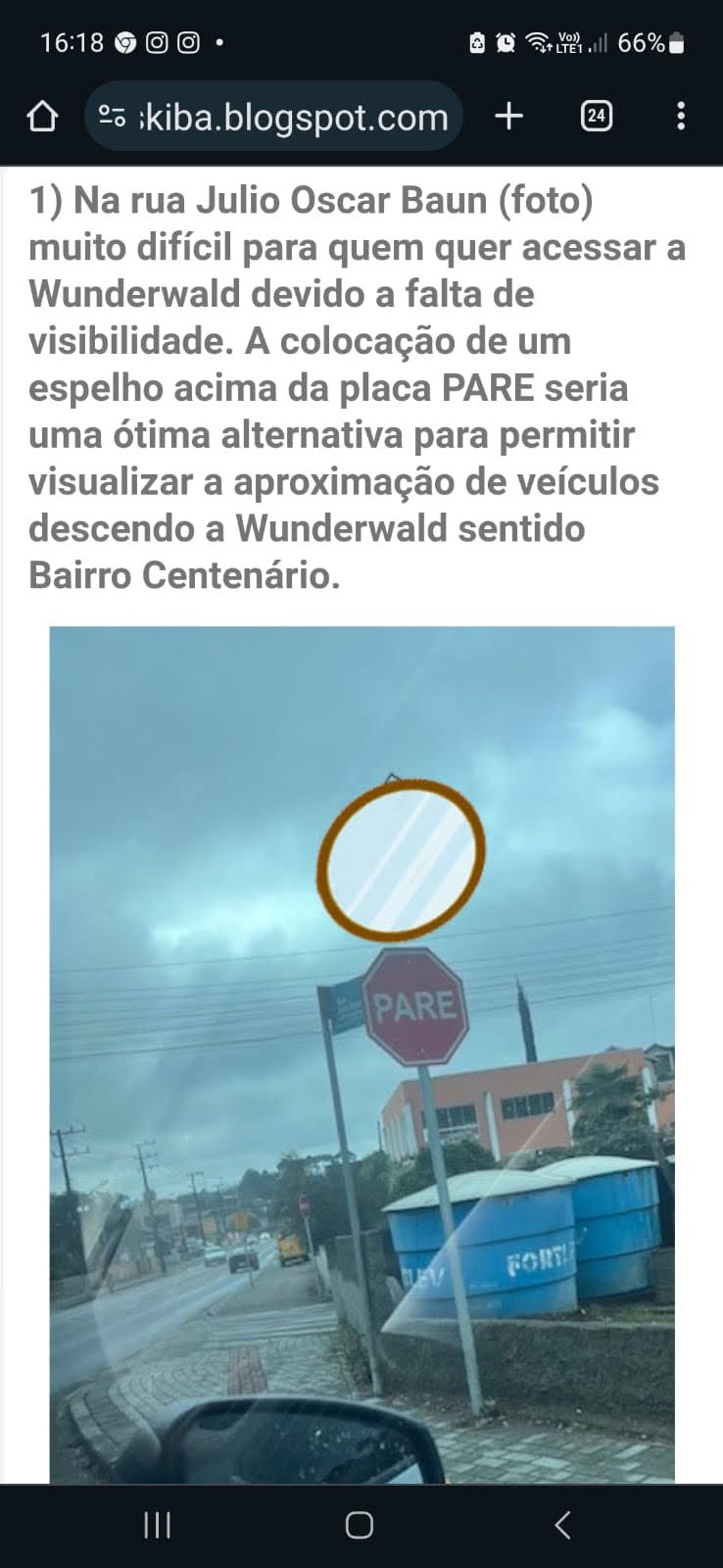Open the PARE sign photo in the post
Screen dimensions: 723x1568
click(x=361, y=1054)
